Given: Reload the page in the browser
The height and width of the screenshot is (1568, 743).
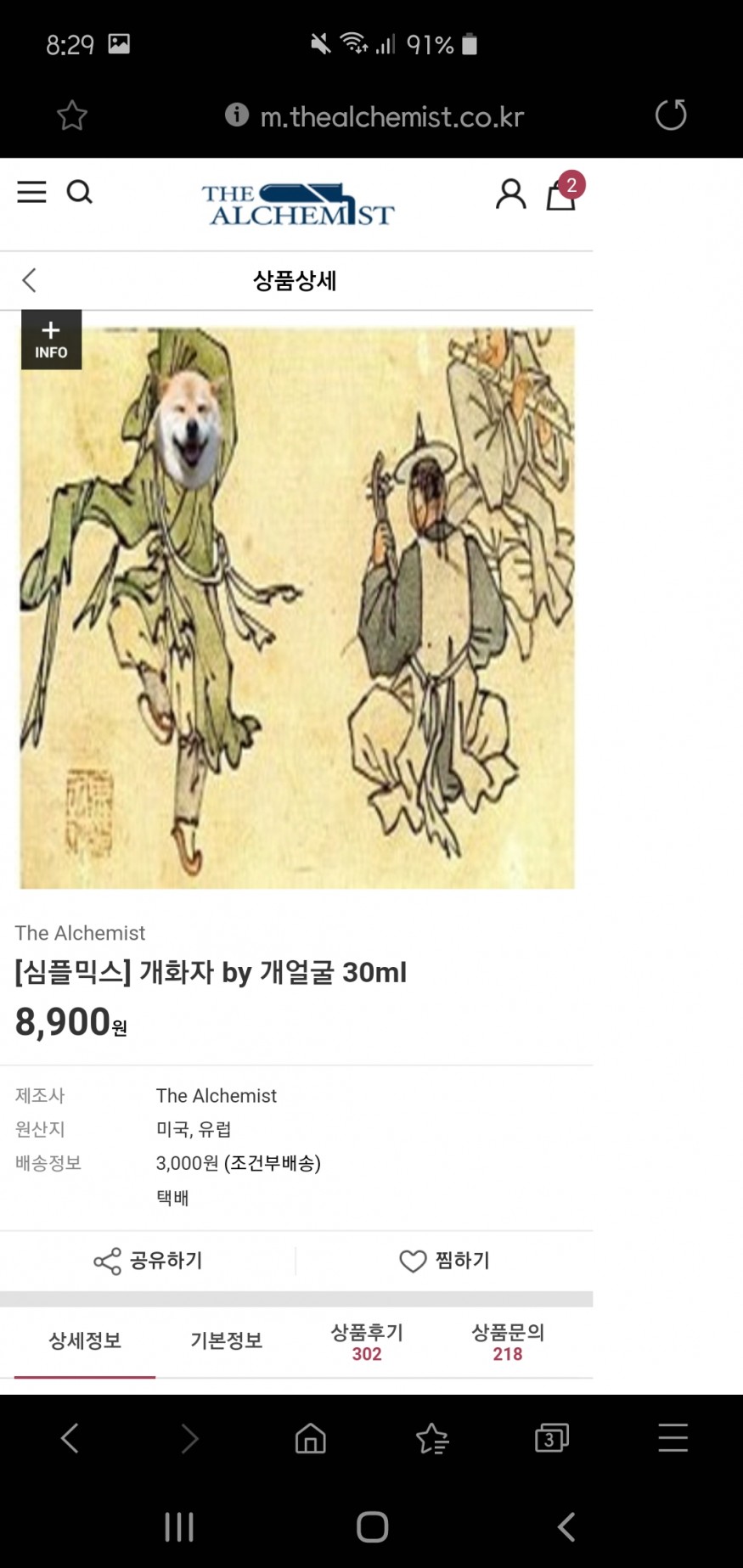Looking at the screenshot, I should 670,115.
